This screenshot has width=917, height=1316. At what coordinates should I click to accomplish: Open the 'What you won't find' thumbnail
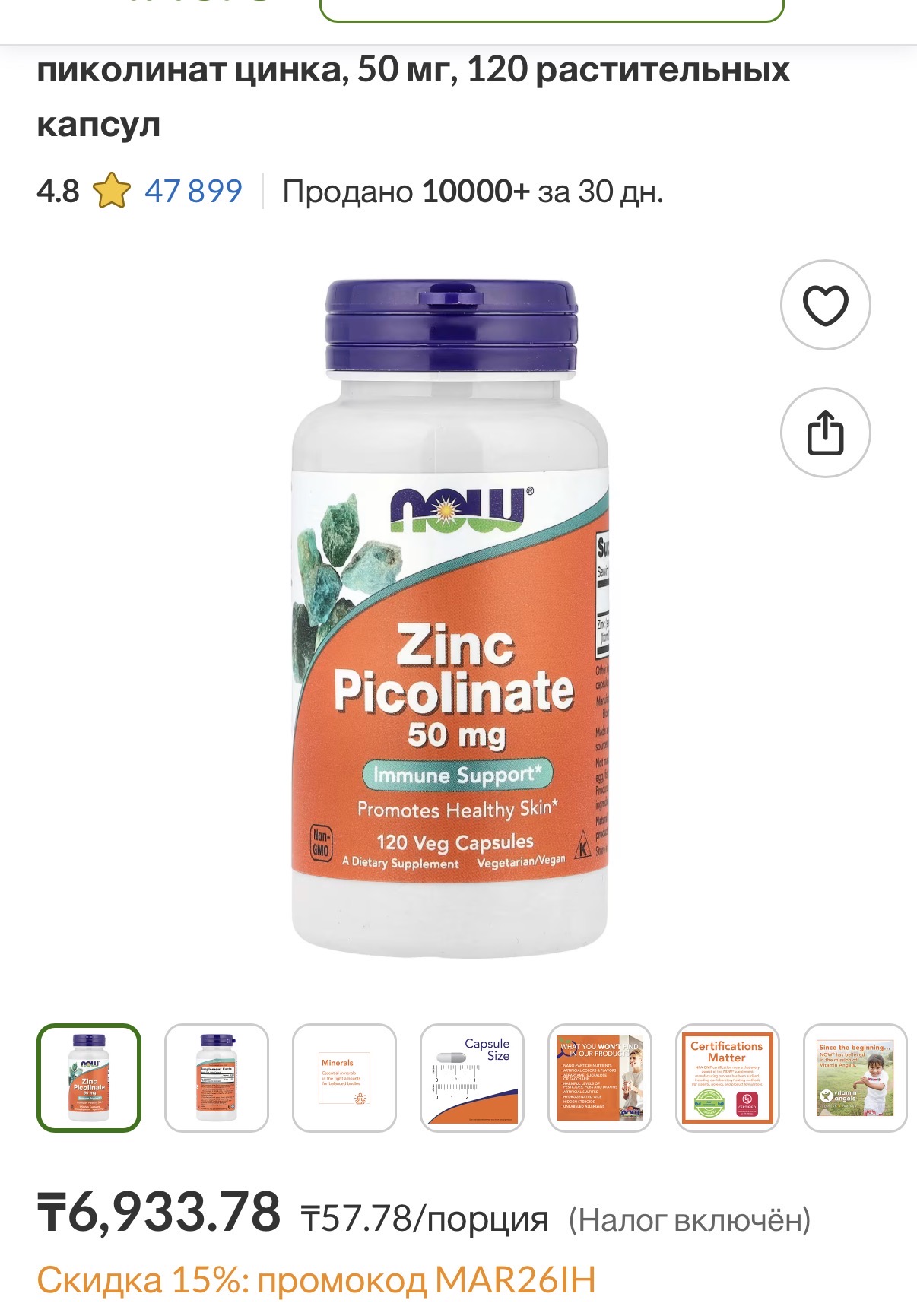(600, 1077)
